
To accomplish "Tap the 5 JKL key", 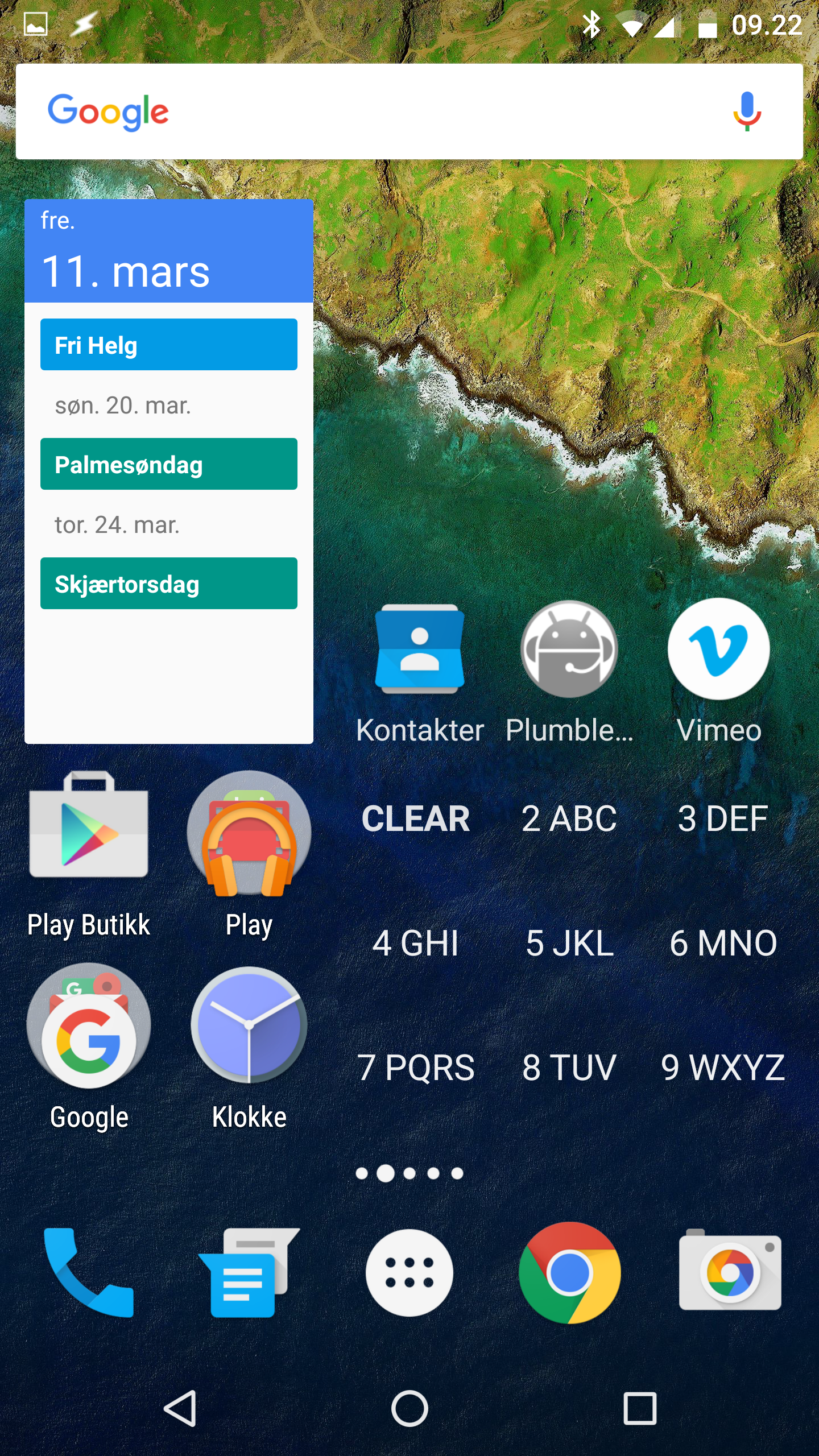I will pyautogui.click(x=569, y=943).
